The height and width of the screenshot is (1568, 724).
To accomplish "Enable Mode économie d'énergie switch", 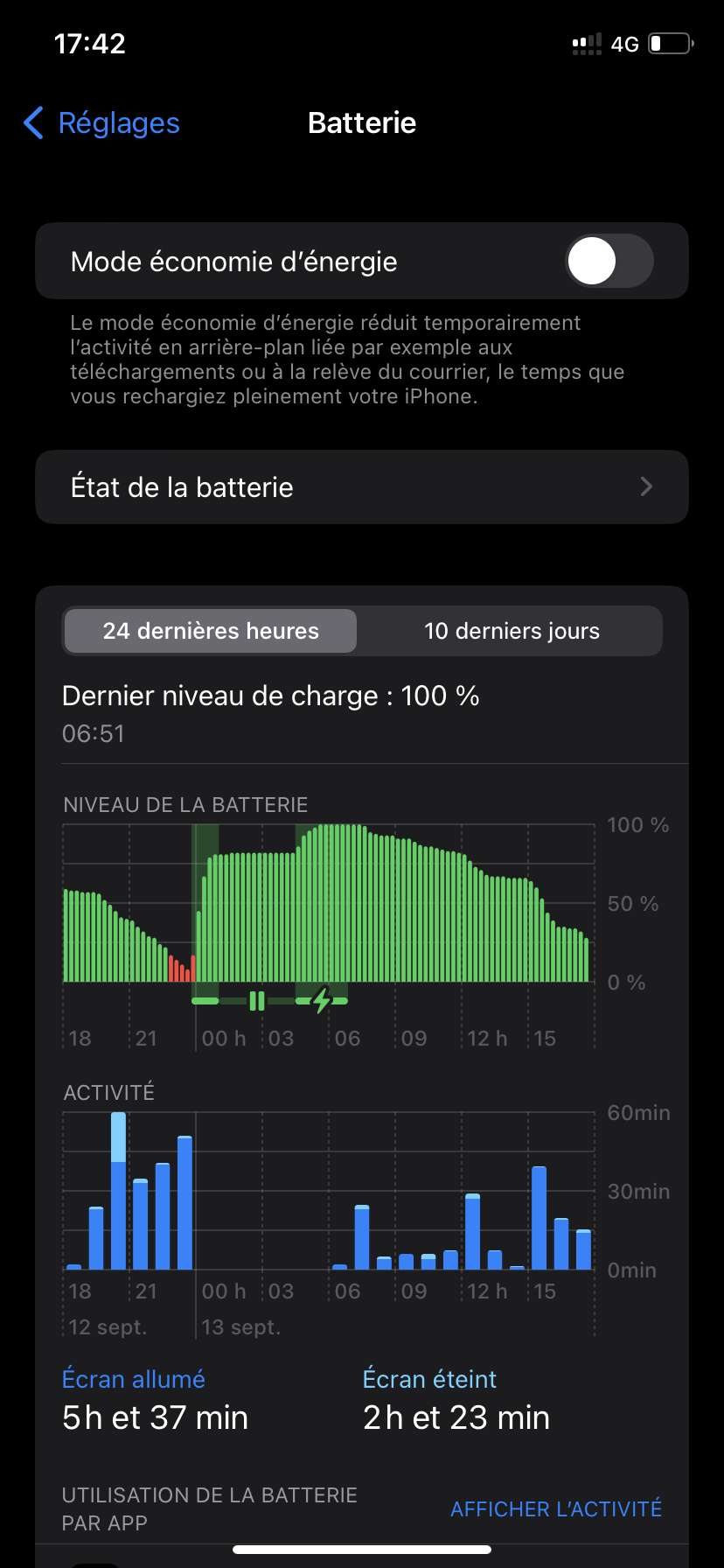I will 609,261.
